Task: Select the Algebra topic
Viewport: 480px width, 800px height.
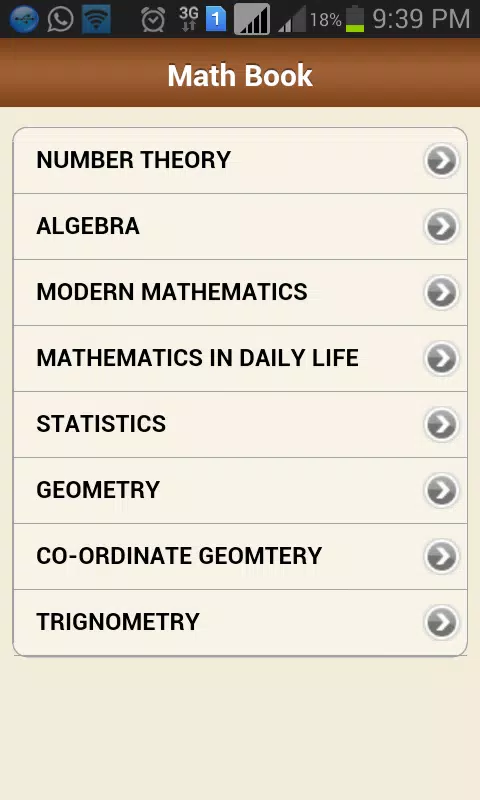Action: click(x=240, y=227)
